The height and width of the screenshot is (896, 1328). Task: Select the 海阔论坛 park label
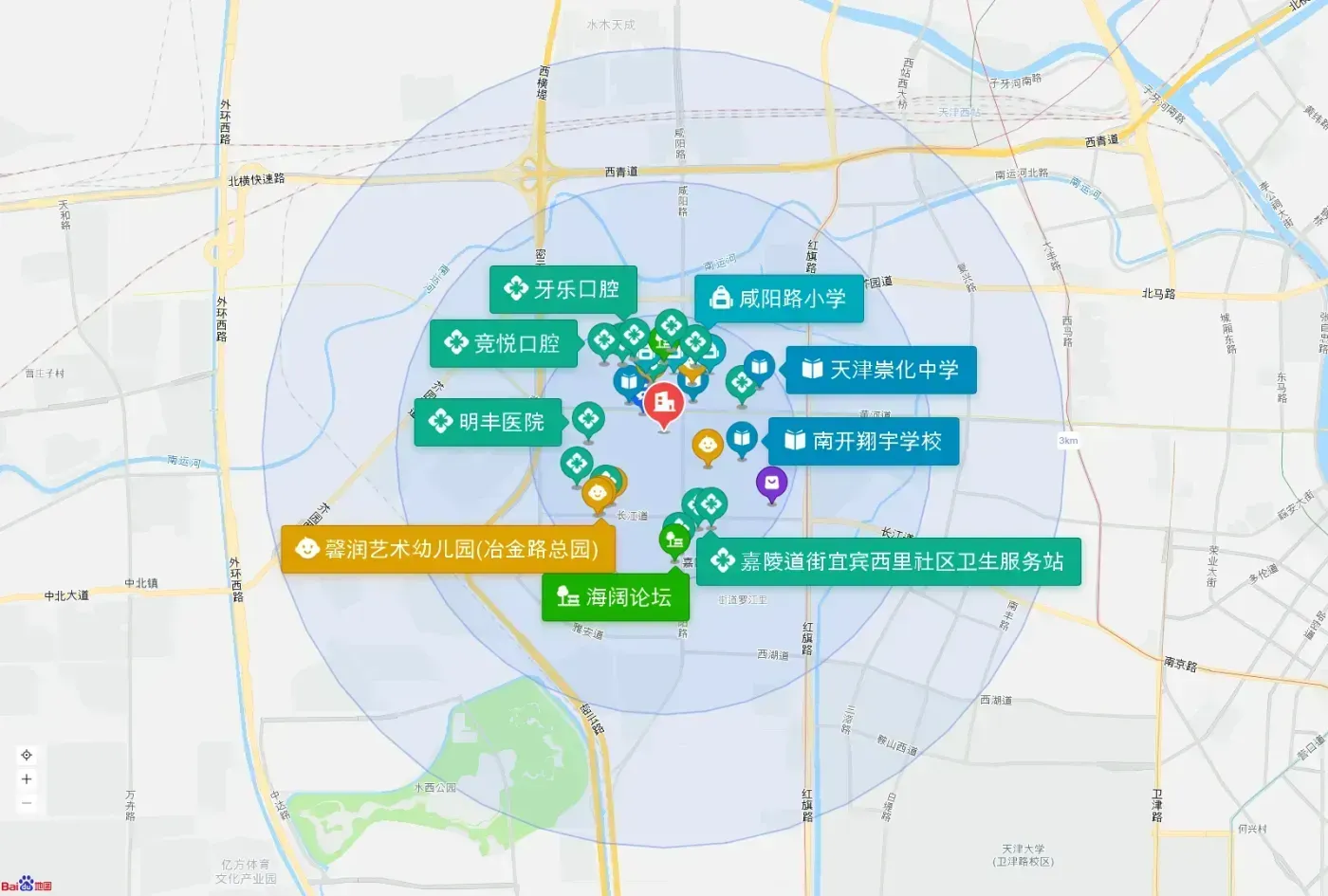click(616, 597)
